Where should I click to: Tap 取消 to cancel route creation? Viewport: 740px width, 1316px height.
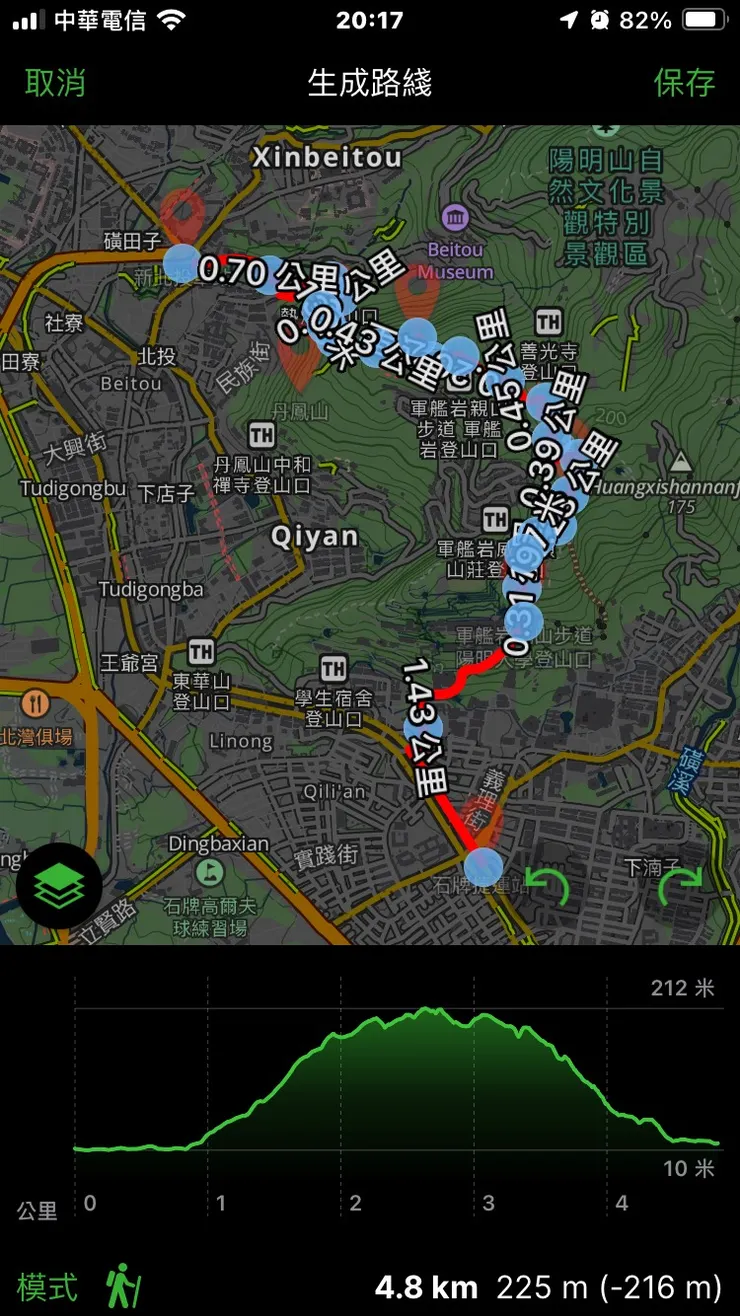click(55, 82)
